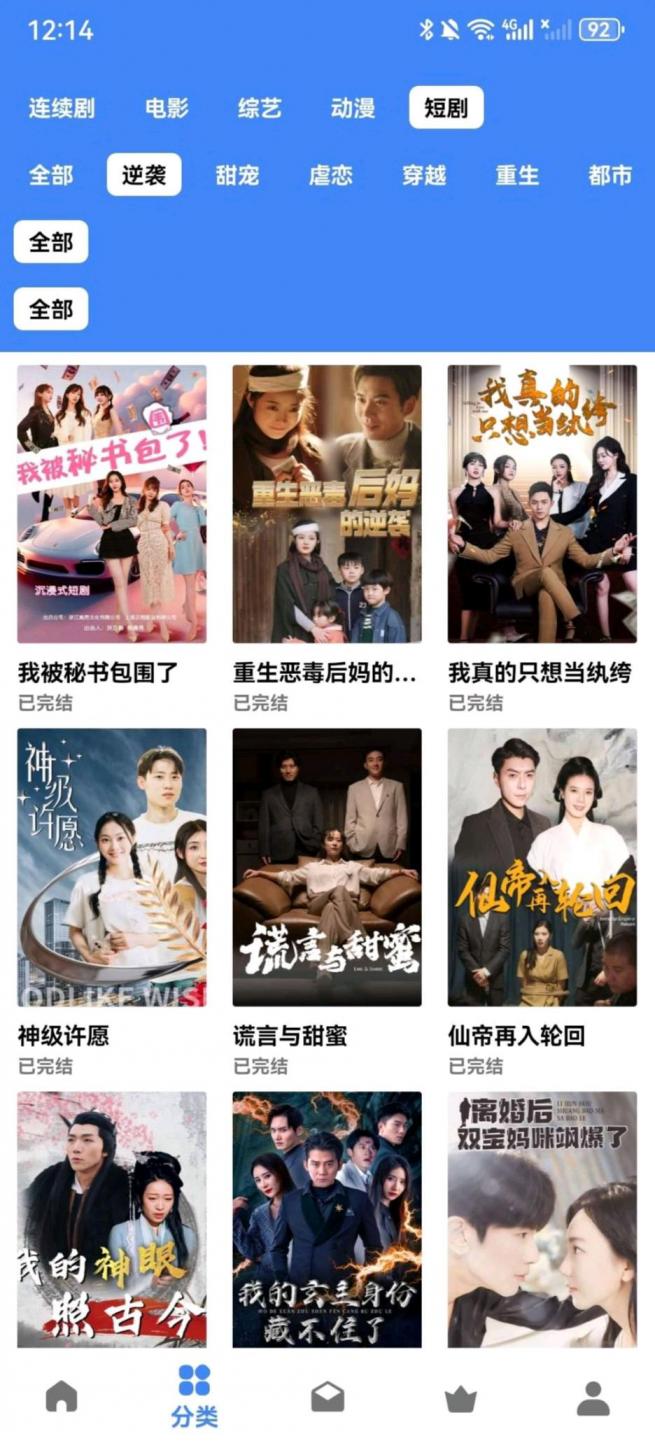Image resolution: width=655 pixels, height=1450 pixels.
Task: Switch to the 动漫 tab
Action: click(353, 108)
